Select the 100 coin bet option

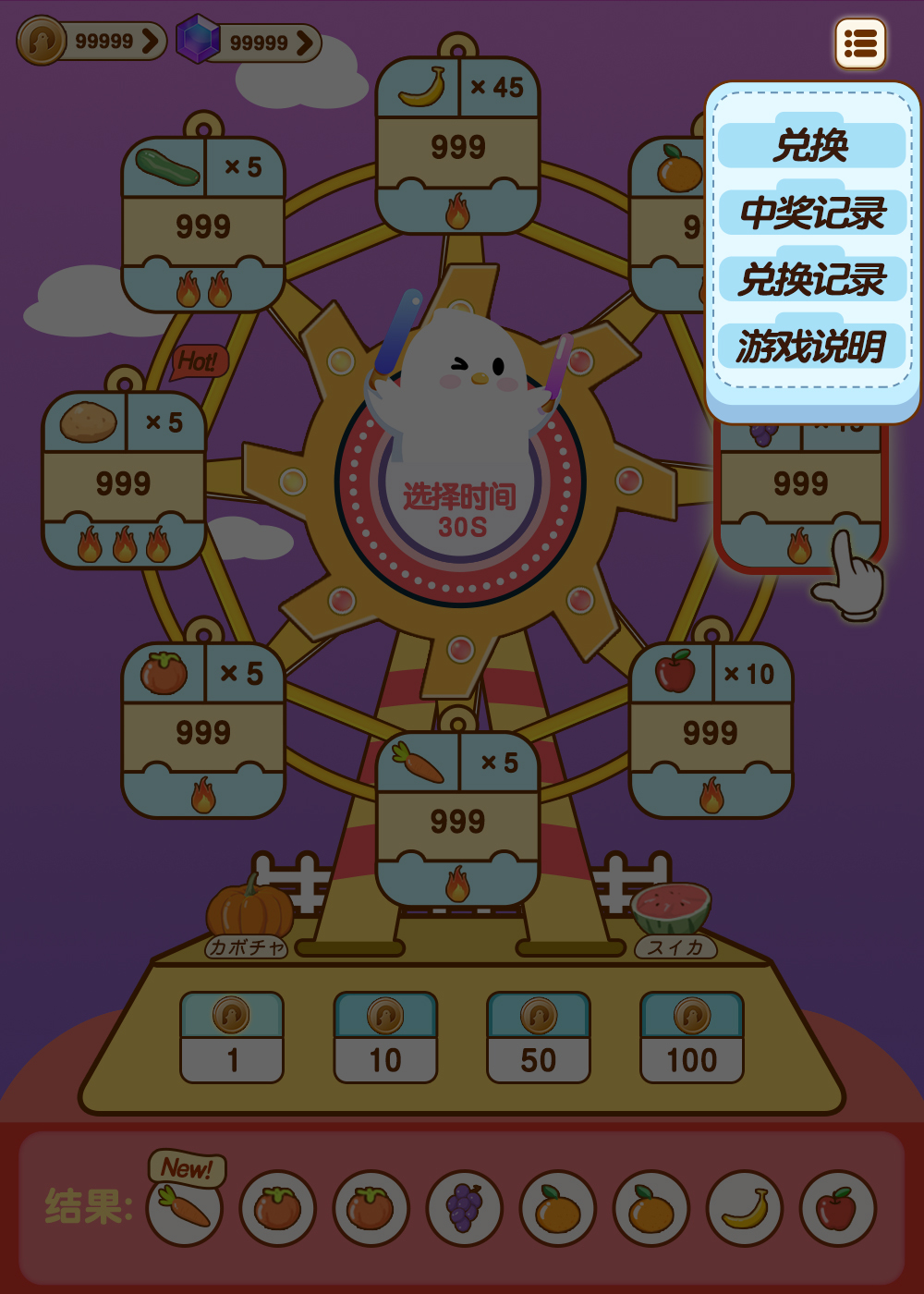pyautogui.click(x=691, y=1033)
